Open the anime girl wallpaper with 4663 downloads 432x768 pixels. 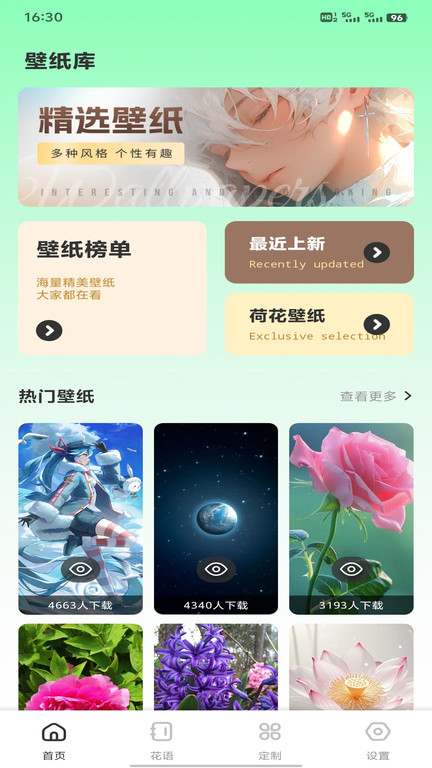[81, 519]
